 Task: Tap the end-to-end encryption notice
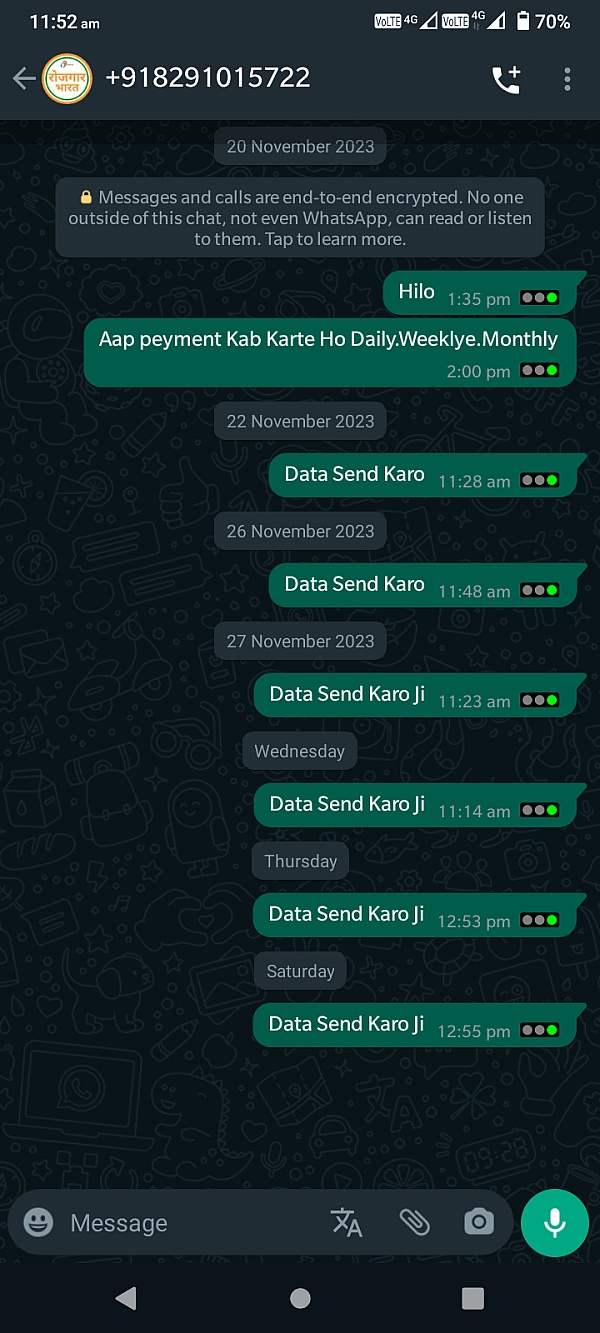(300, 218)
